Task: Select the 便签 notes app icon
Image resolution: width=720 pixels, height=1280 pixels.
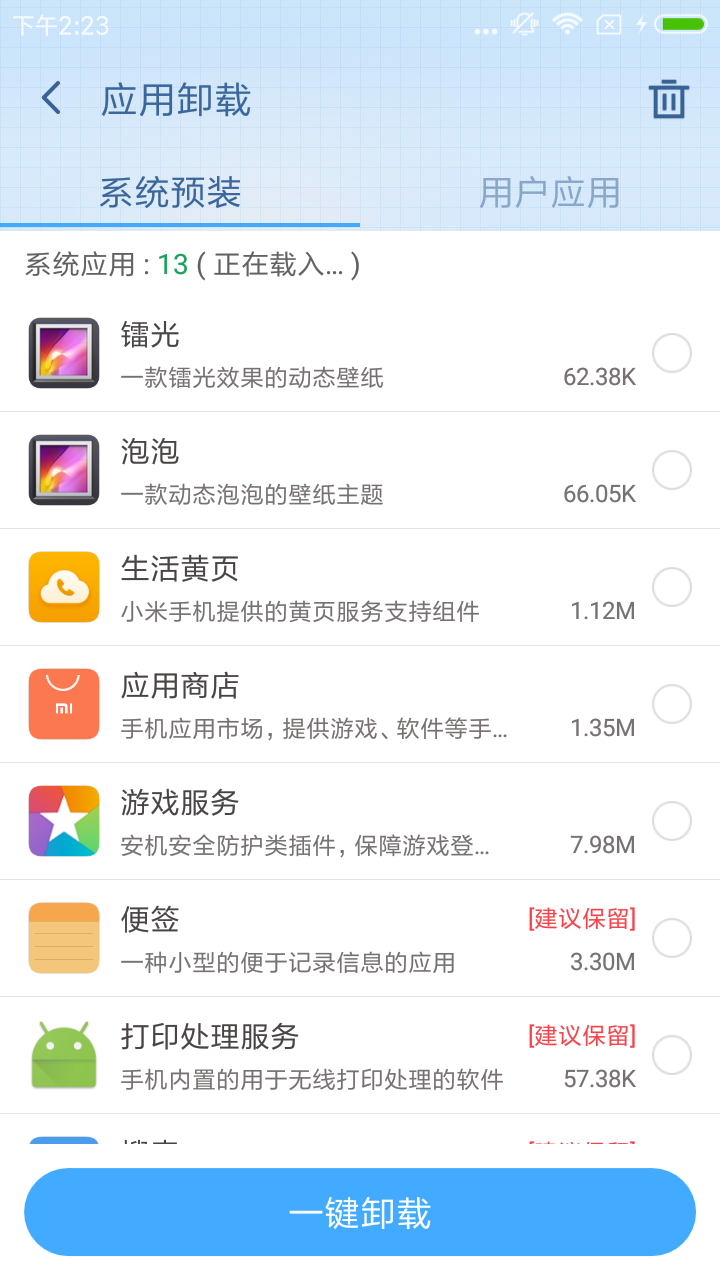Action: [x=63, y=937]
